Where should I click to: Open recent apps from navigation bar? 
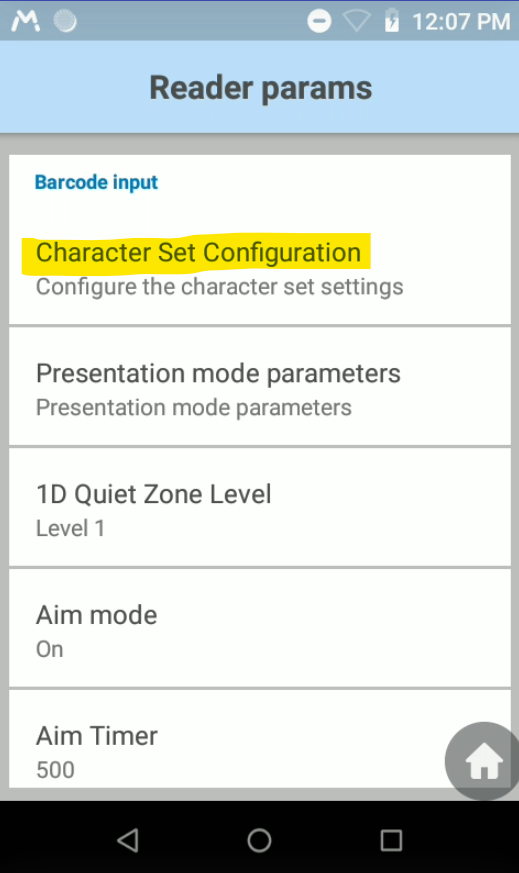(x=391, y=840)
